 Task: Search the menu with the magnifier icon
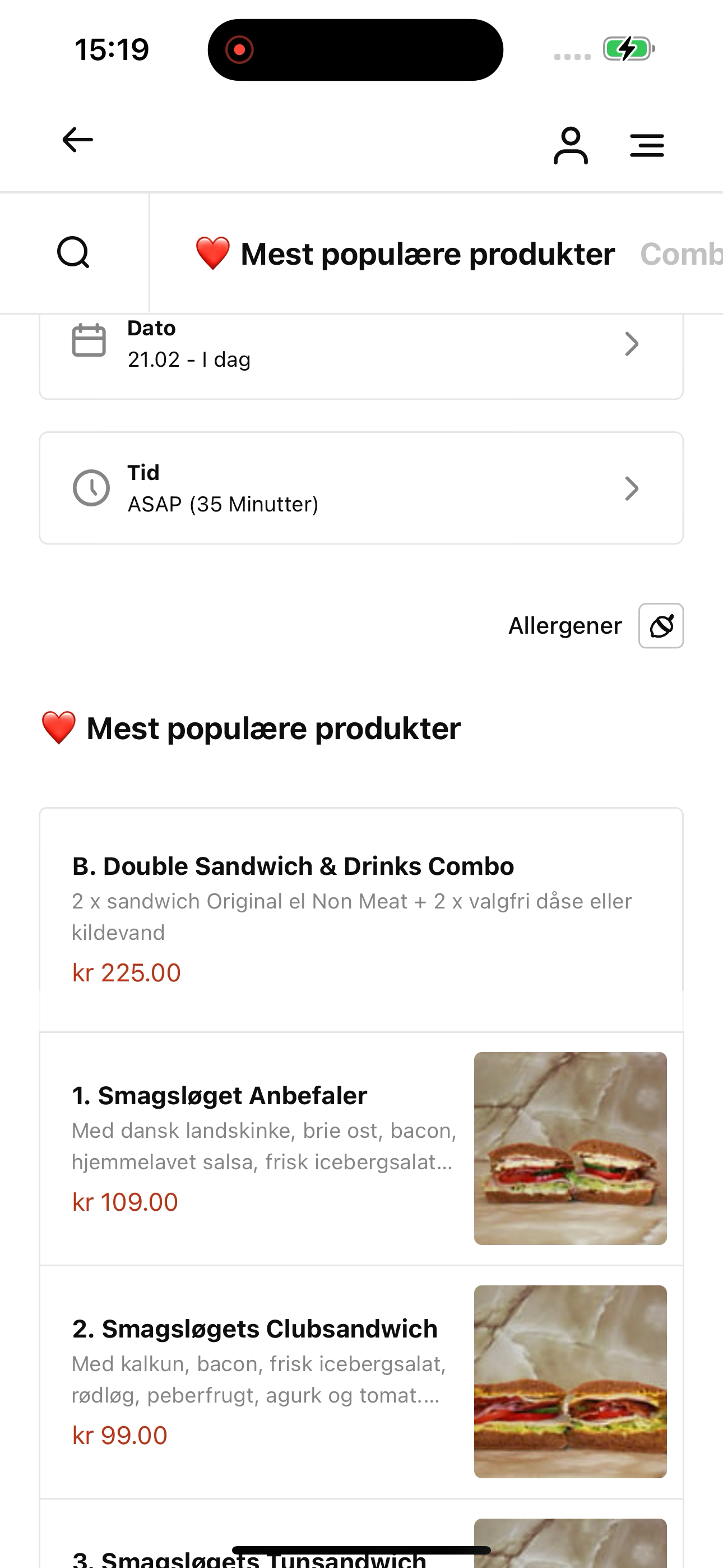point(73,253)
